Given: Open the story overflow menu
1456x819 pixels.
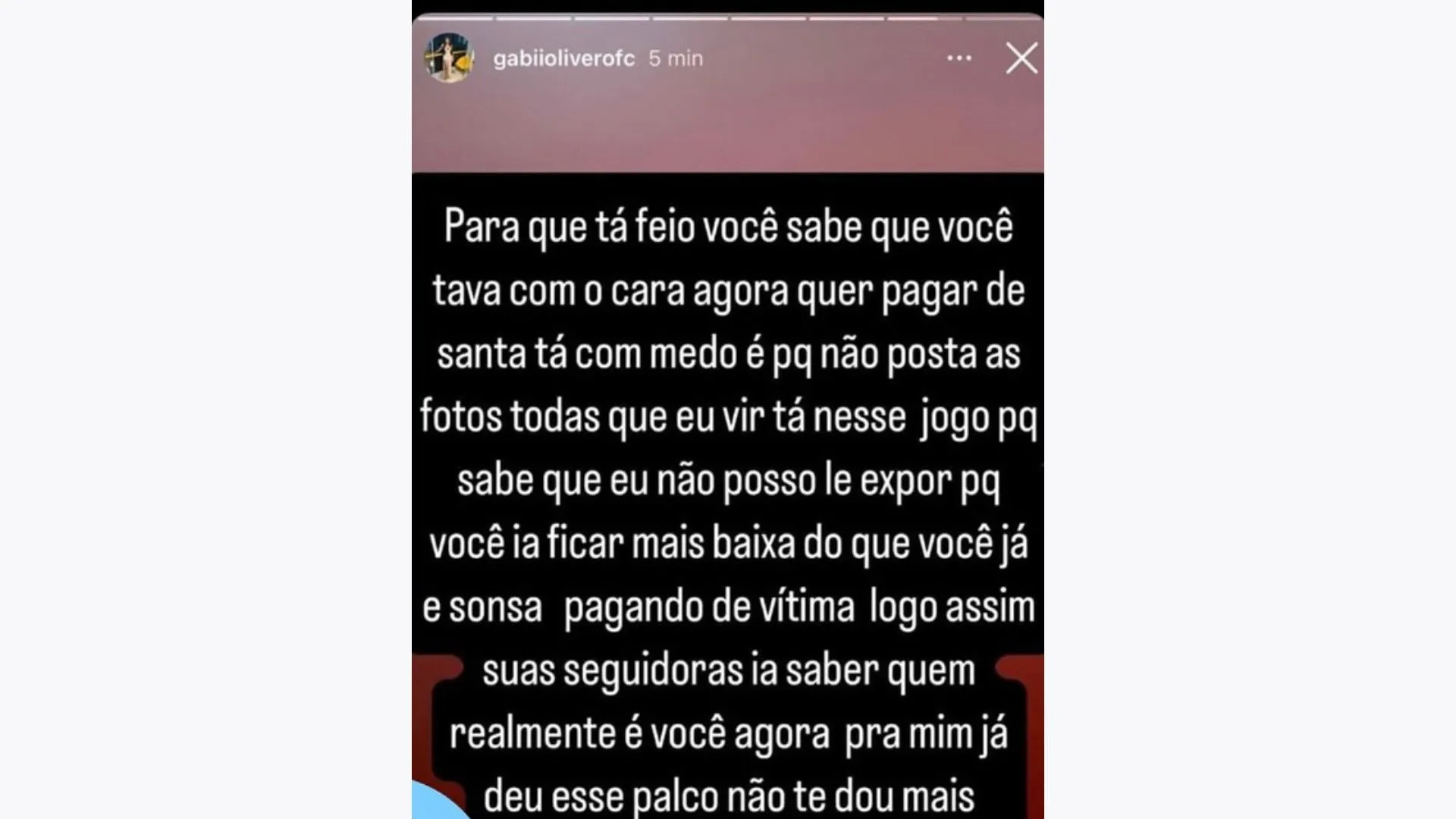Looking at the screenshot, I should [959, 58].
